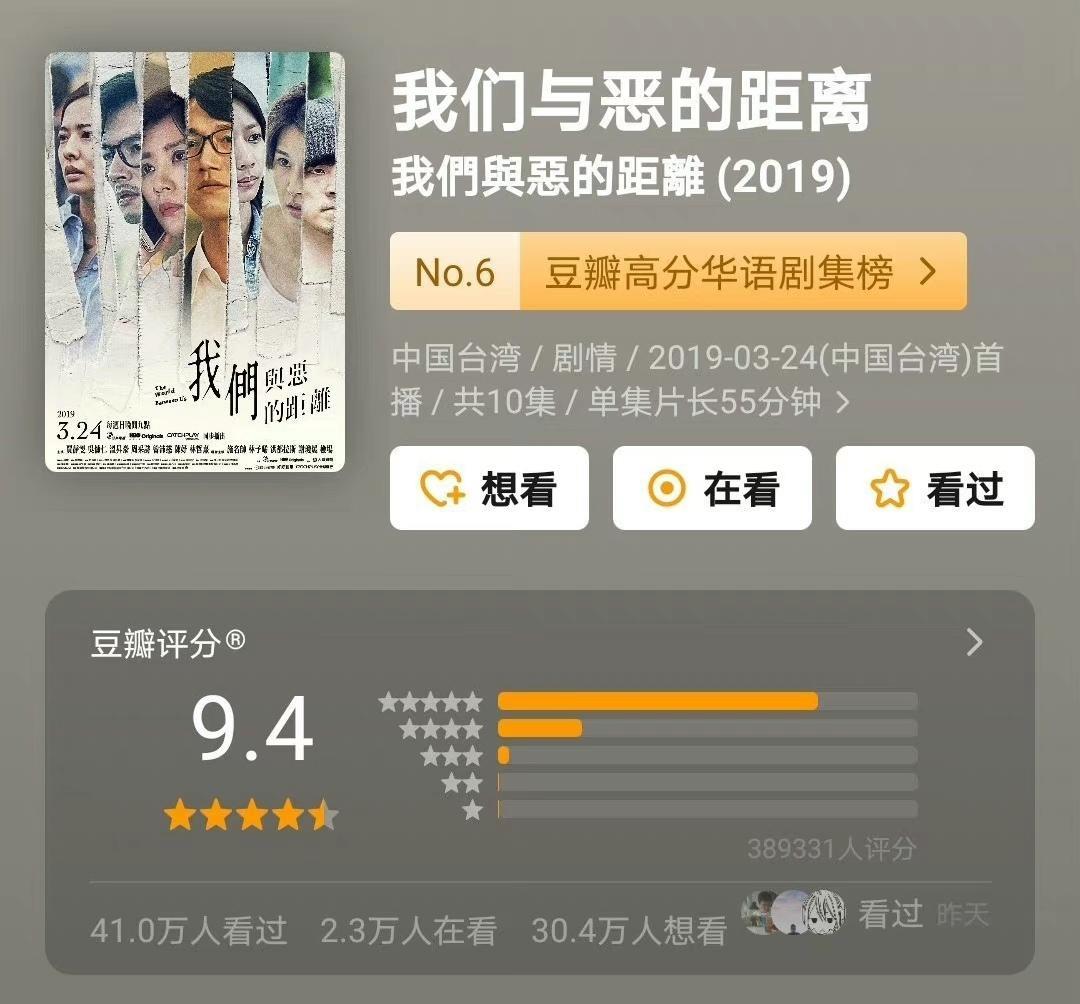Expand the drama info details chevron
This screenshot has width=1080, height=1004.
click(x=842, y=403)
